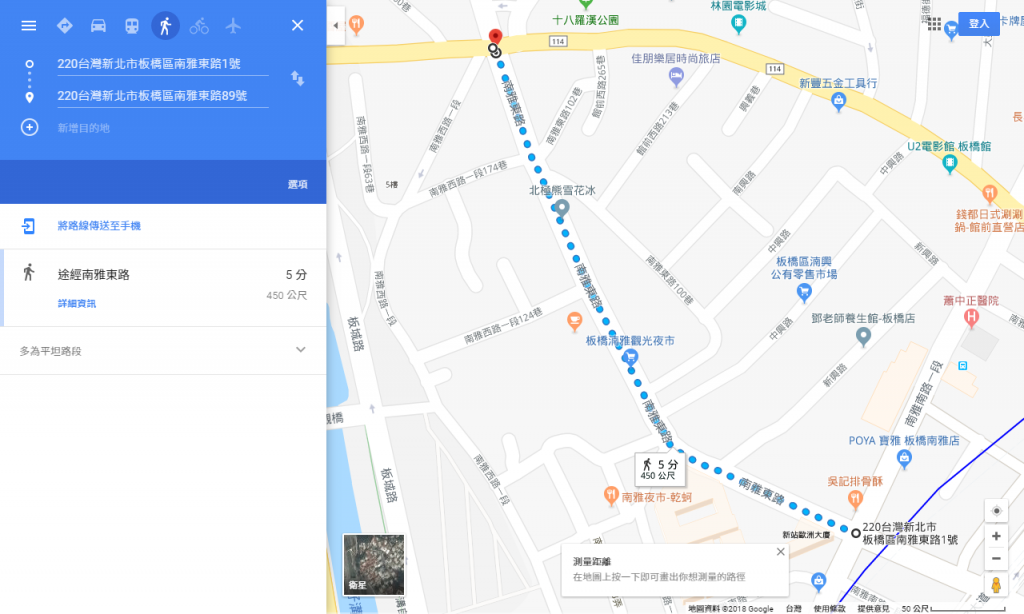Zoom in on the map
Screen dimensions: 1024x614
pos(996,536)
